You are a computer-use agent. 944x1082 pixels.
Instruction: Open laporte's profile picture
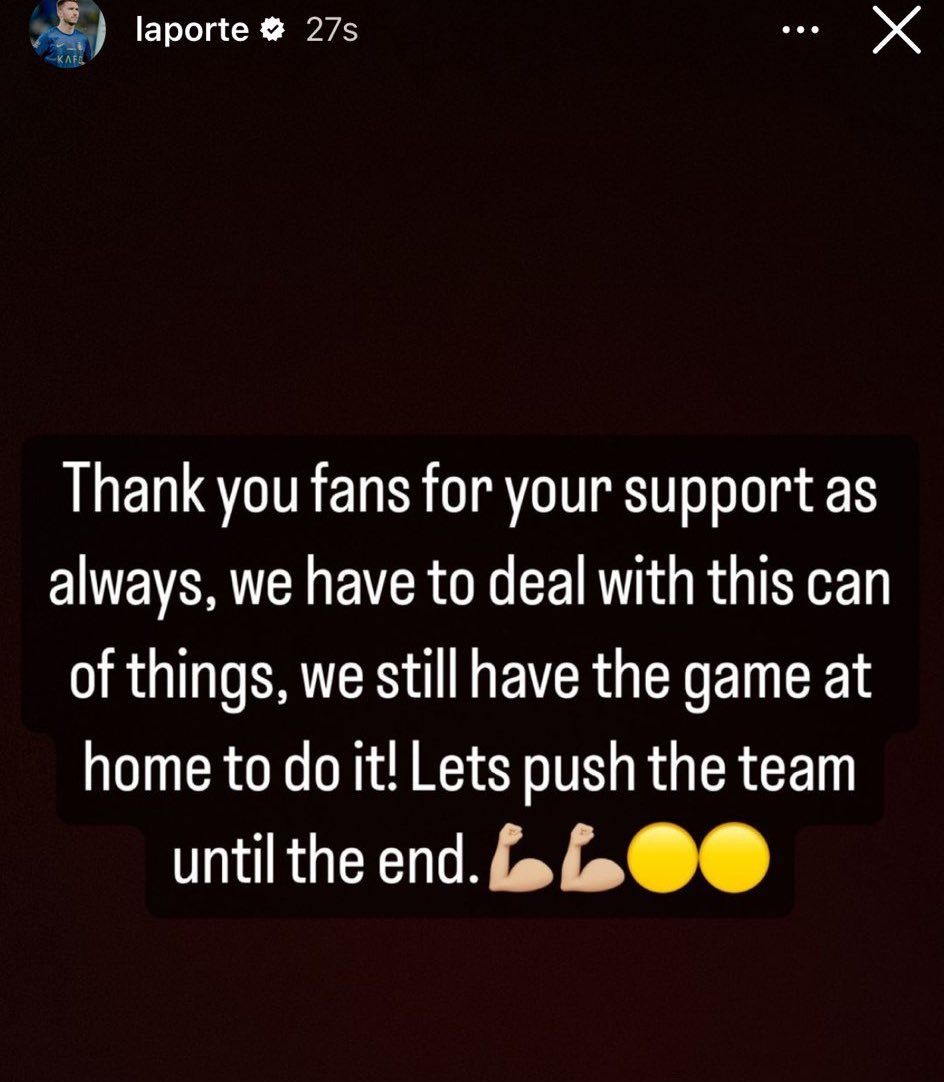click(67, 32)
